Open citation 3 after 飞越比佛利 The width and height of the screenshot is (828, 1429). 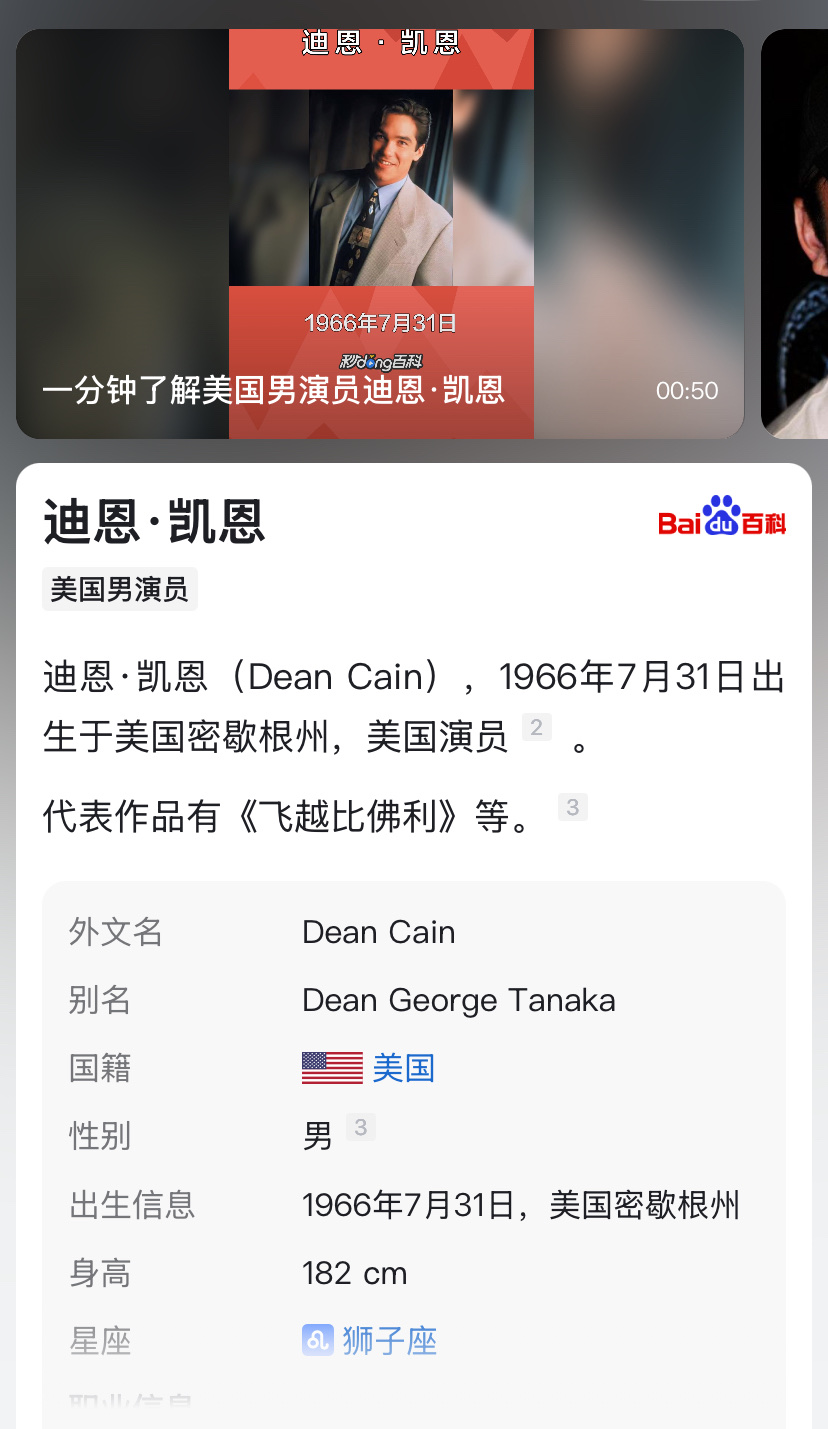tap(572, 807)
